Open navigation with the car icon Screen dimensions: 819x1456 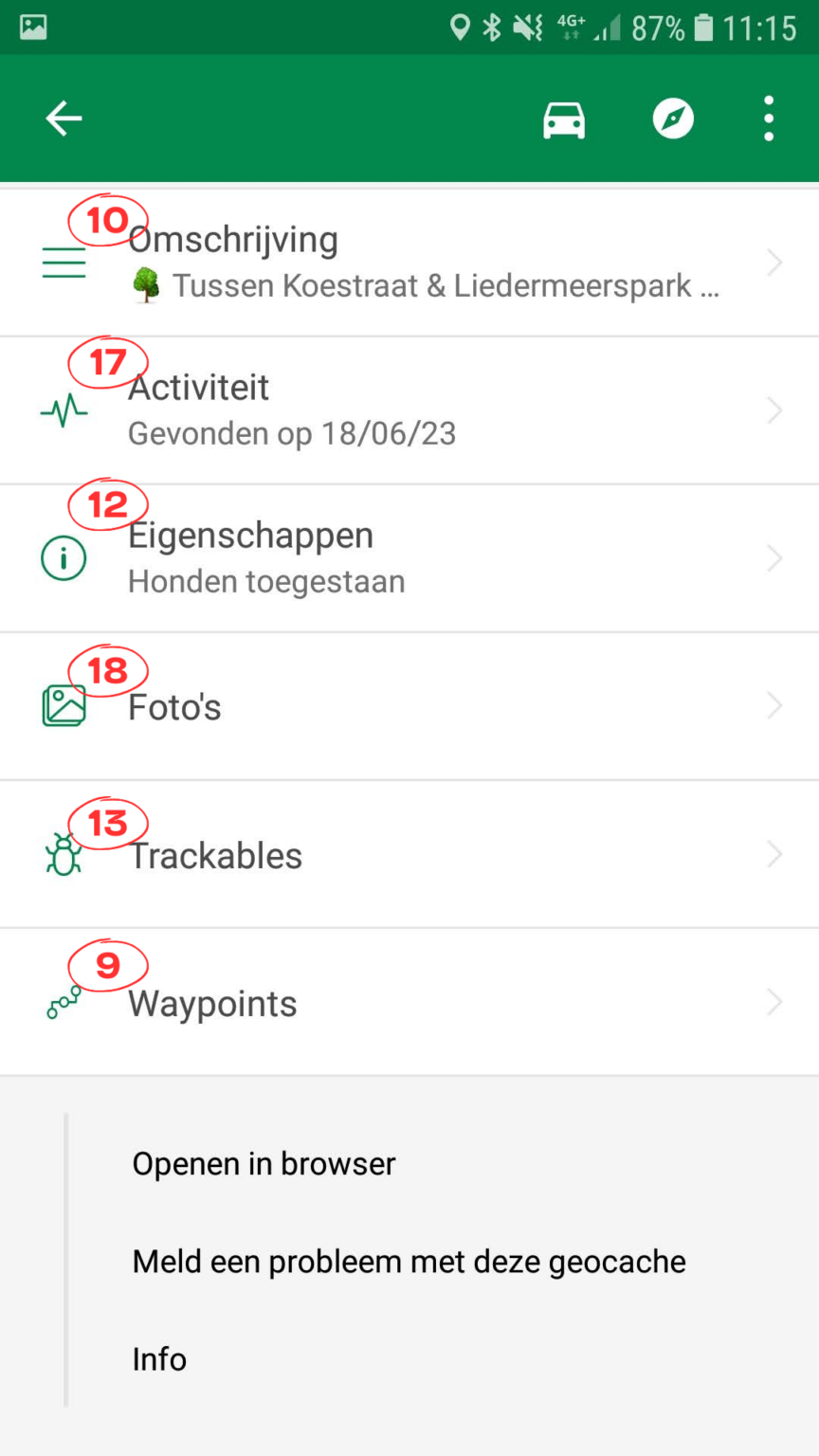[x=563, y=118]
